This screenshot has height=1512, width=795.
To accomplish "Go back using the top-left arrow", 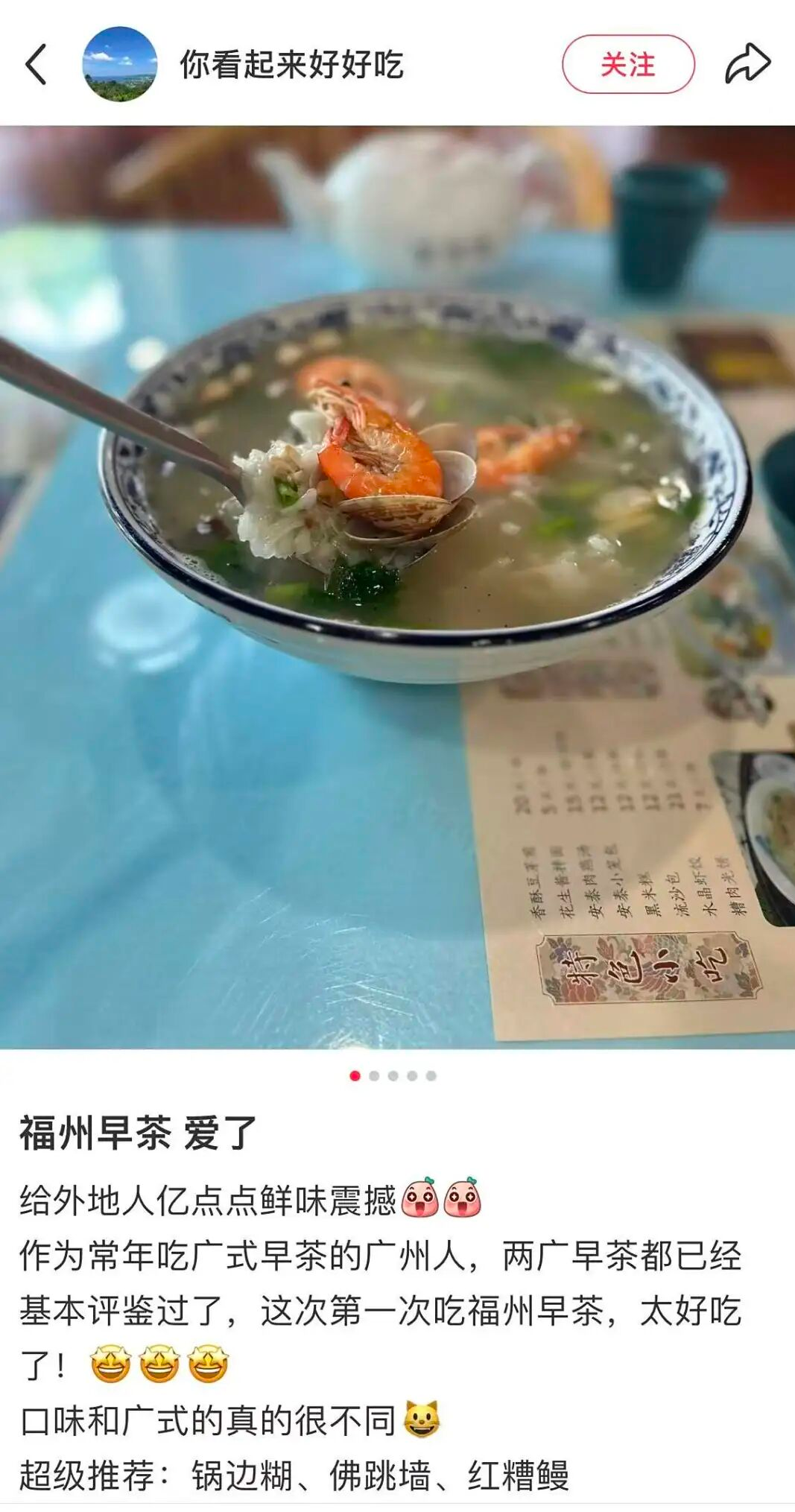I will (x=36, y=64).
